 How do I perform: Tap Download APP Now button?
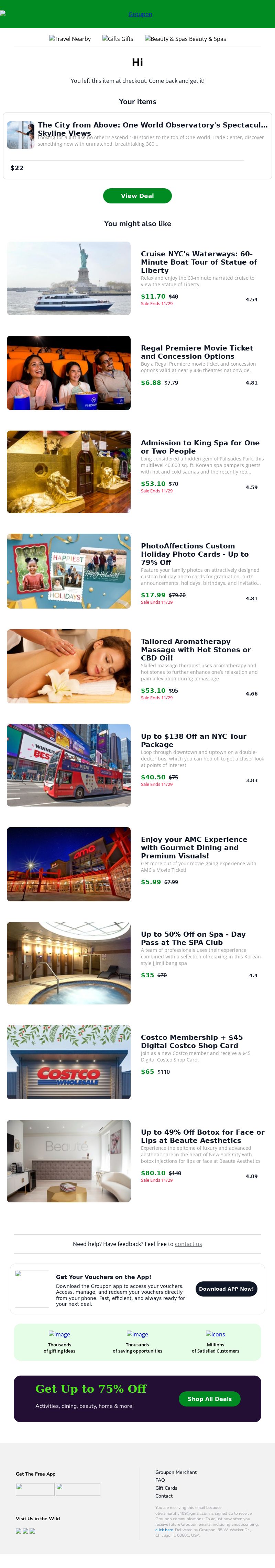click(226, 1289)
